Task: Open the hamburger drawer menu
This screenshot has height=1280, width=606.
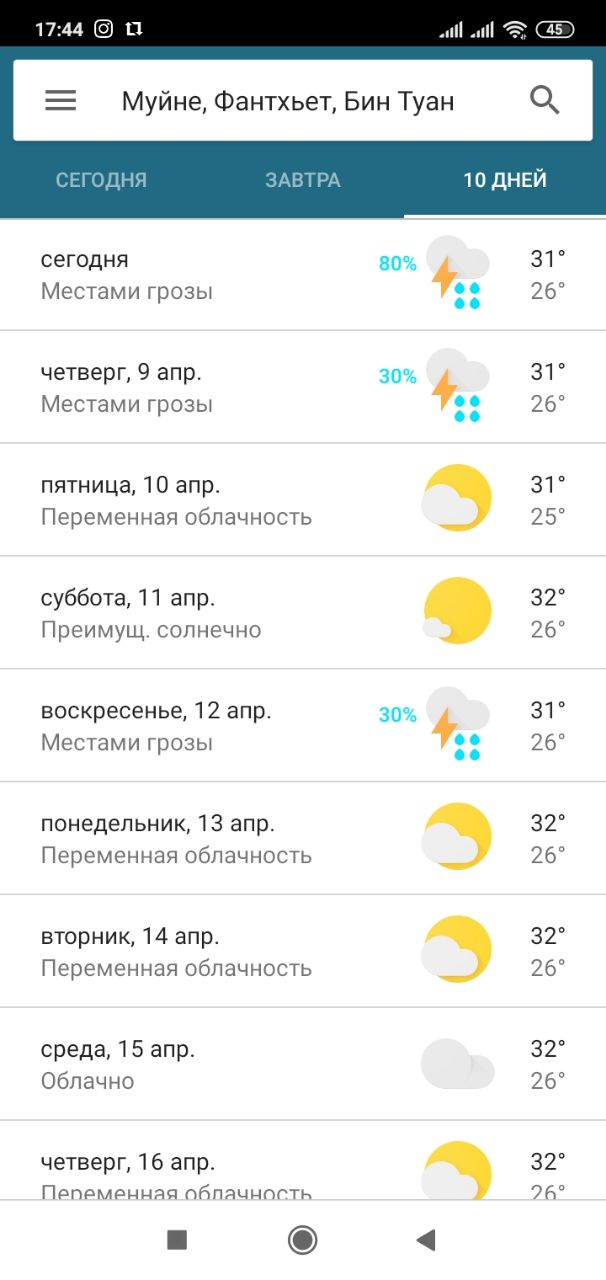Action: pyautogui.click(x=60, y=100)
